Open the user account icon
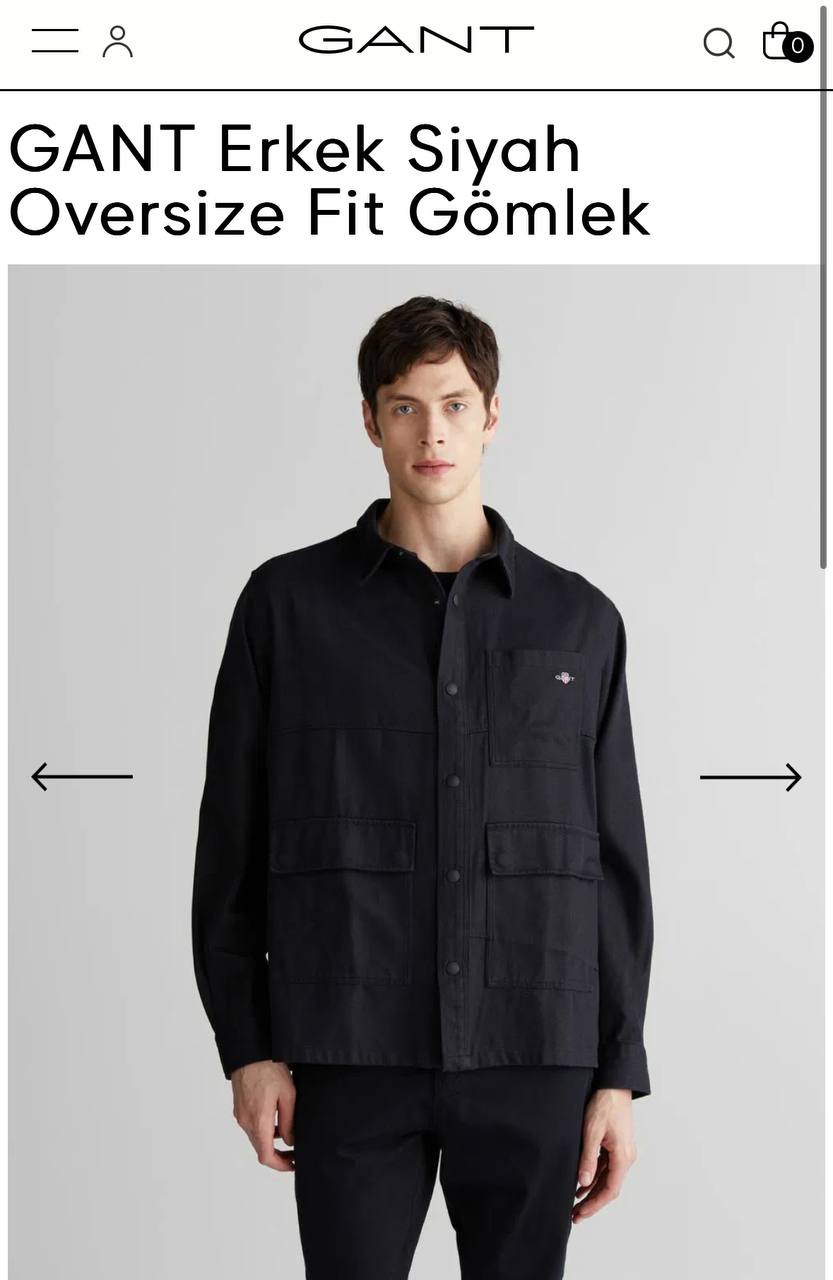The width and height of the screenshot is (833, 1280). pyautogui.click(x=118, y=42)
